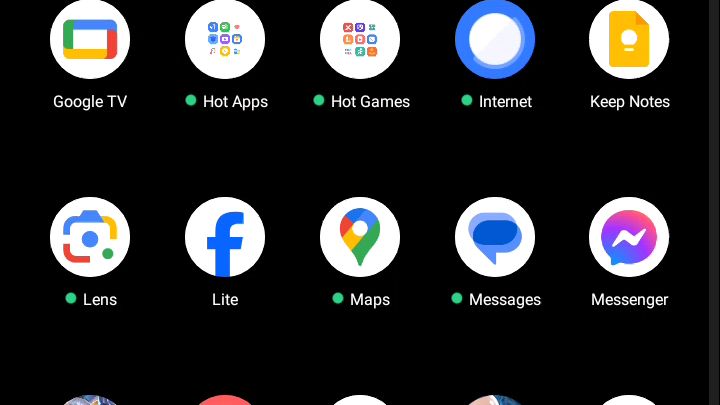This screenshot has width=720, height=405.
Task: Open the Lens app
Action: [x=90, y=238]
